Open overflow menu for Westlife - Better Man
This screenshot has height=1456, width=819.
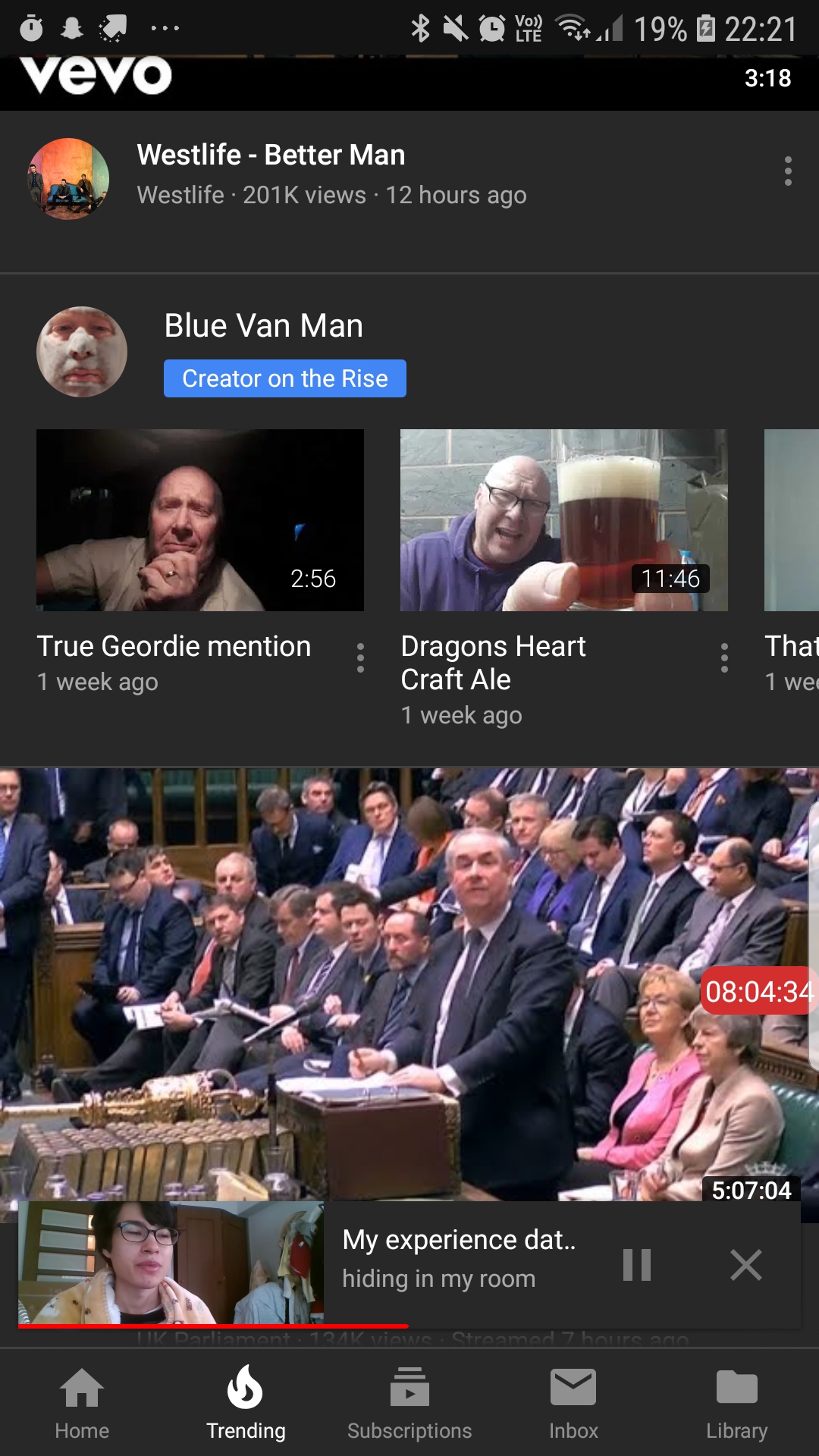[x=788, y=171]
